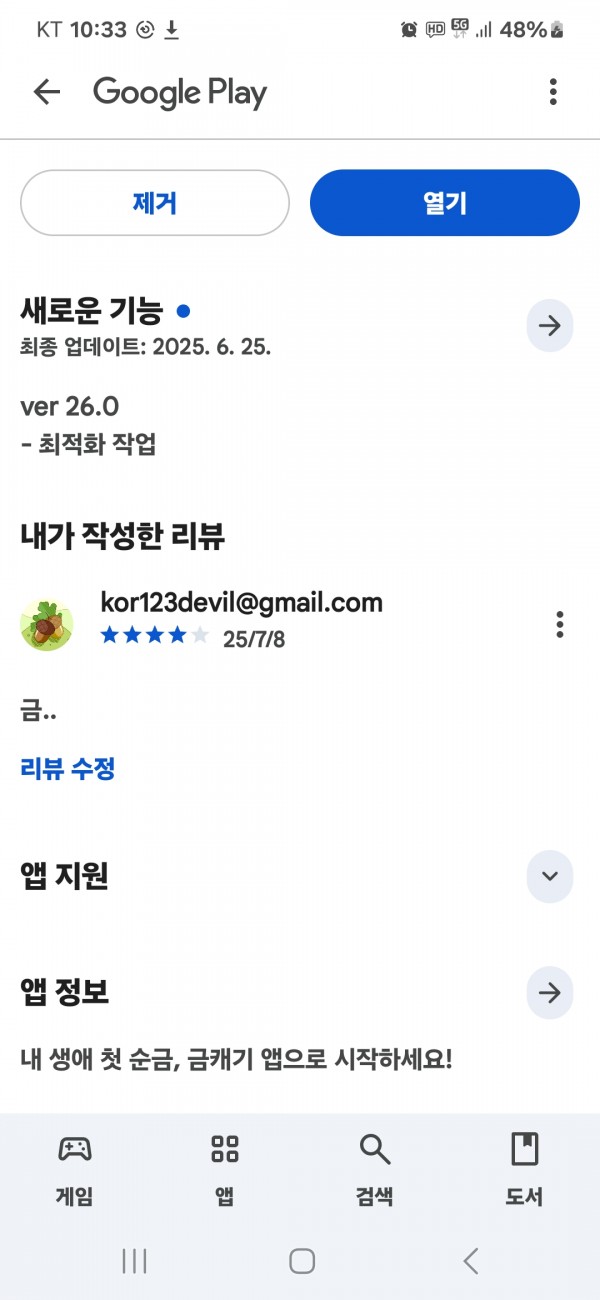Switch to the 게임 tab
600x1300 pixels.
[75, 1169]
